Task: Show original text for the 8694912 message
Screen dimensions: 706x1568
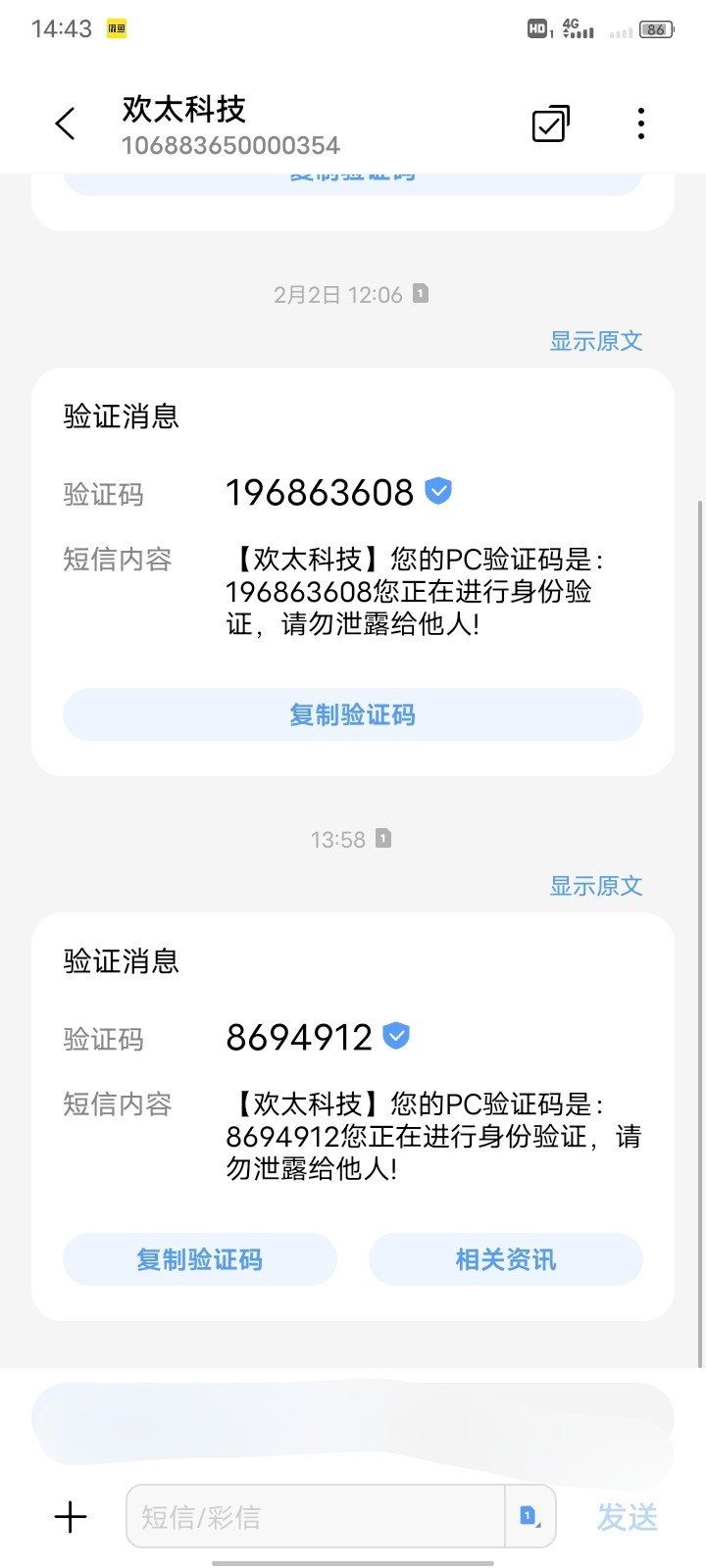Action: pos(595,886)
